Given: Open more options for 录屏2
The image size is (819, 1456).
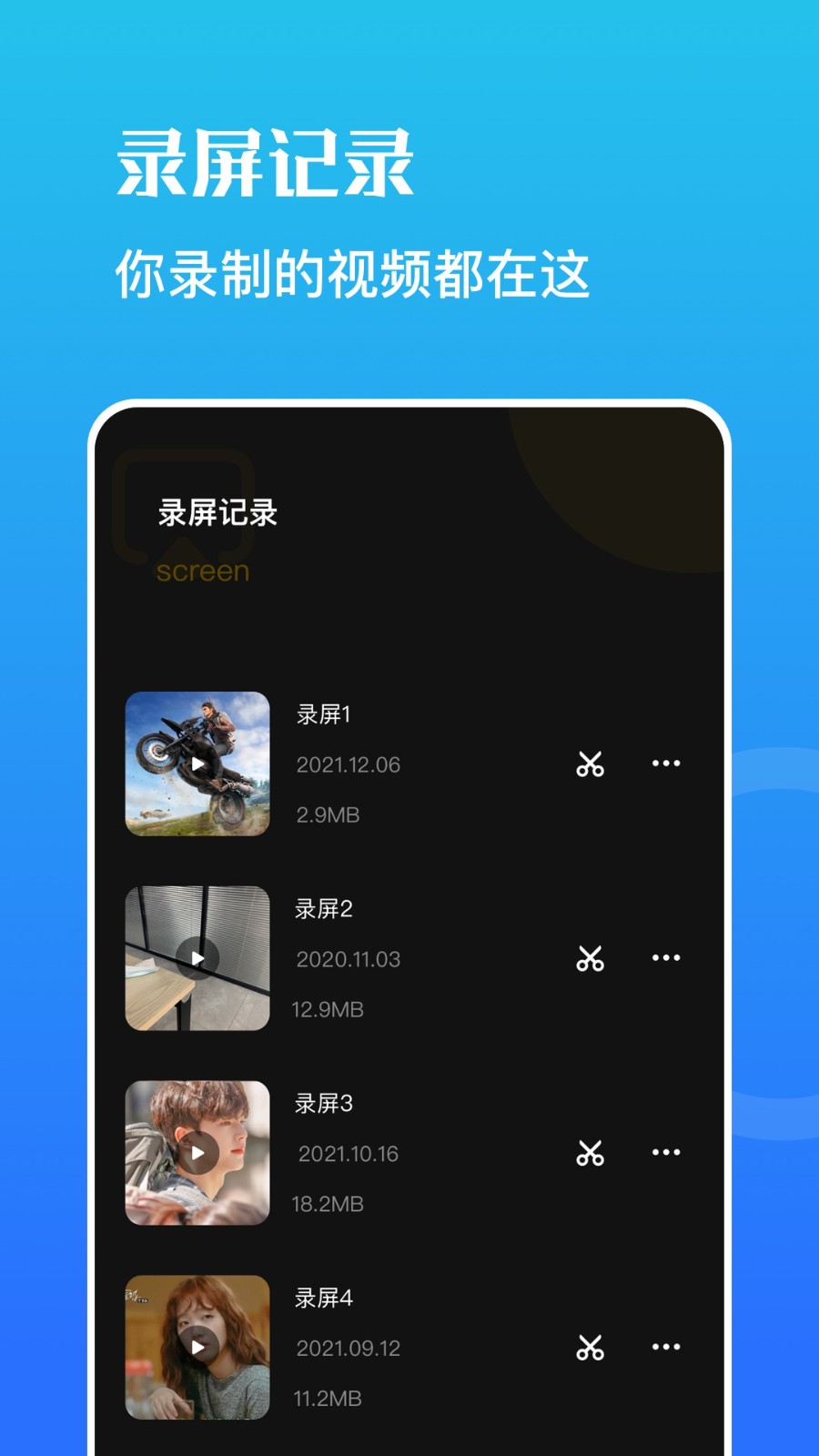Looking at the screenshot, I should [x=667, y=959].
